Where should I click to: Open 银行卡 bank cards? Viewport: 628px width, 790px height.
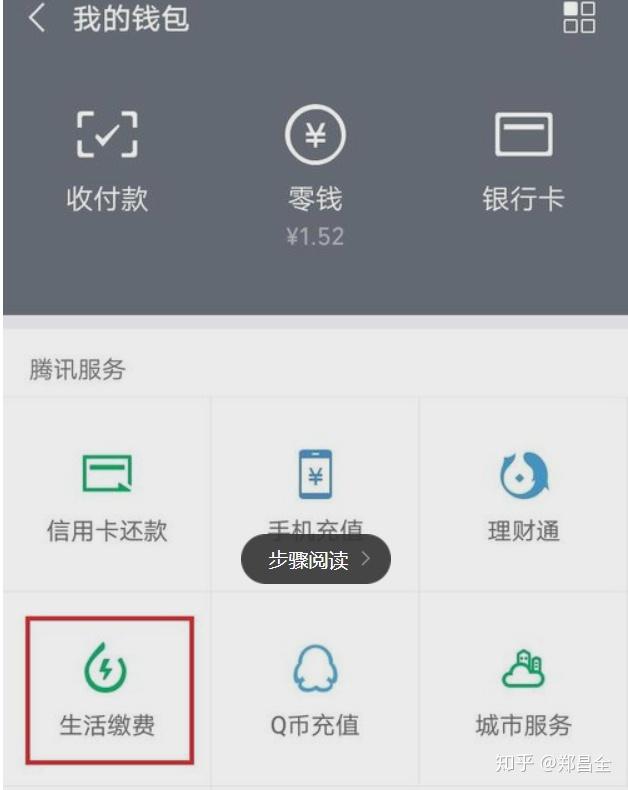click(x=523, y=160)
